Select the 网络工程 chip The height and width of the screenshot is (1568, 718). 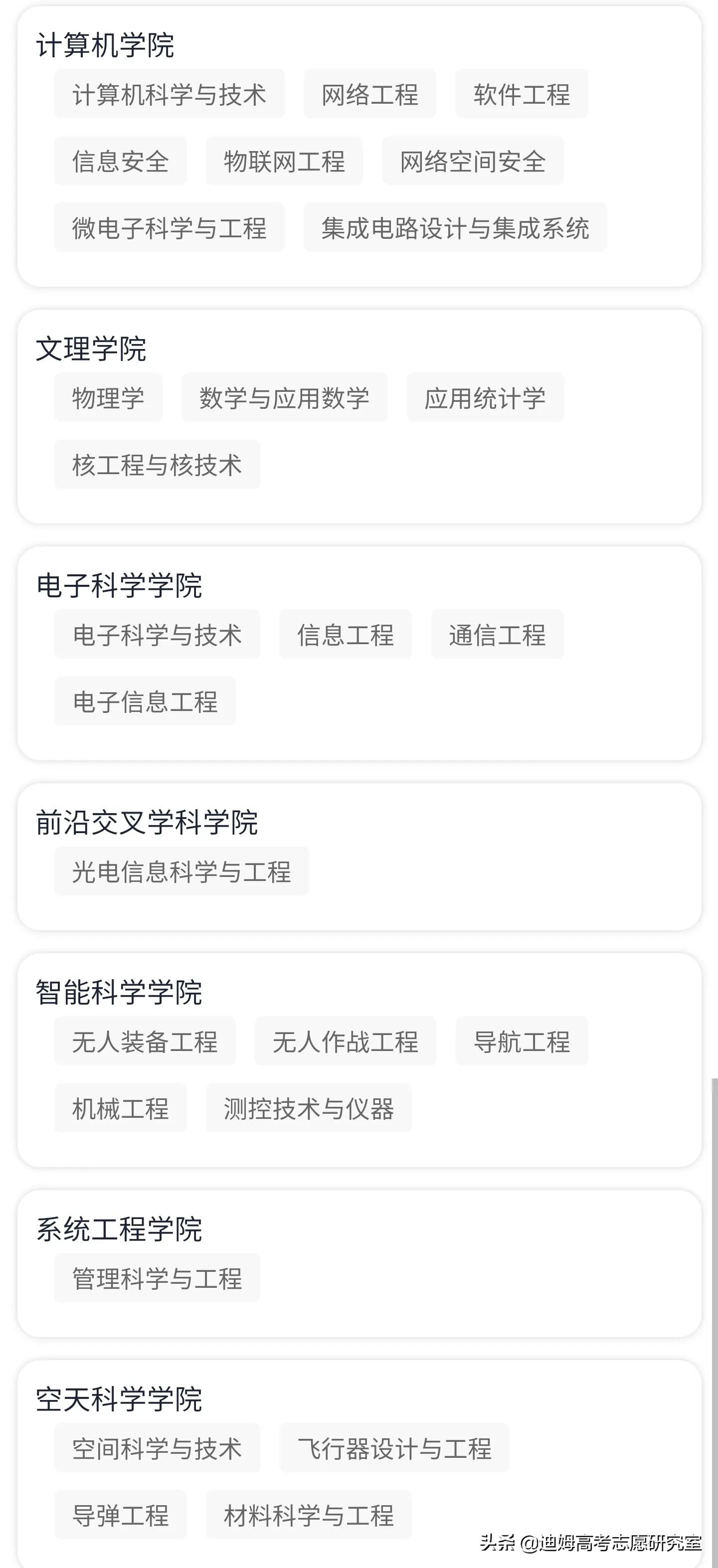[369, 94]
